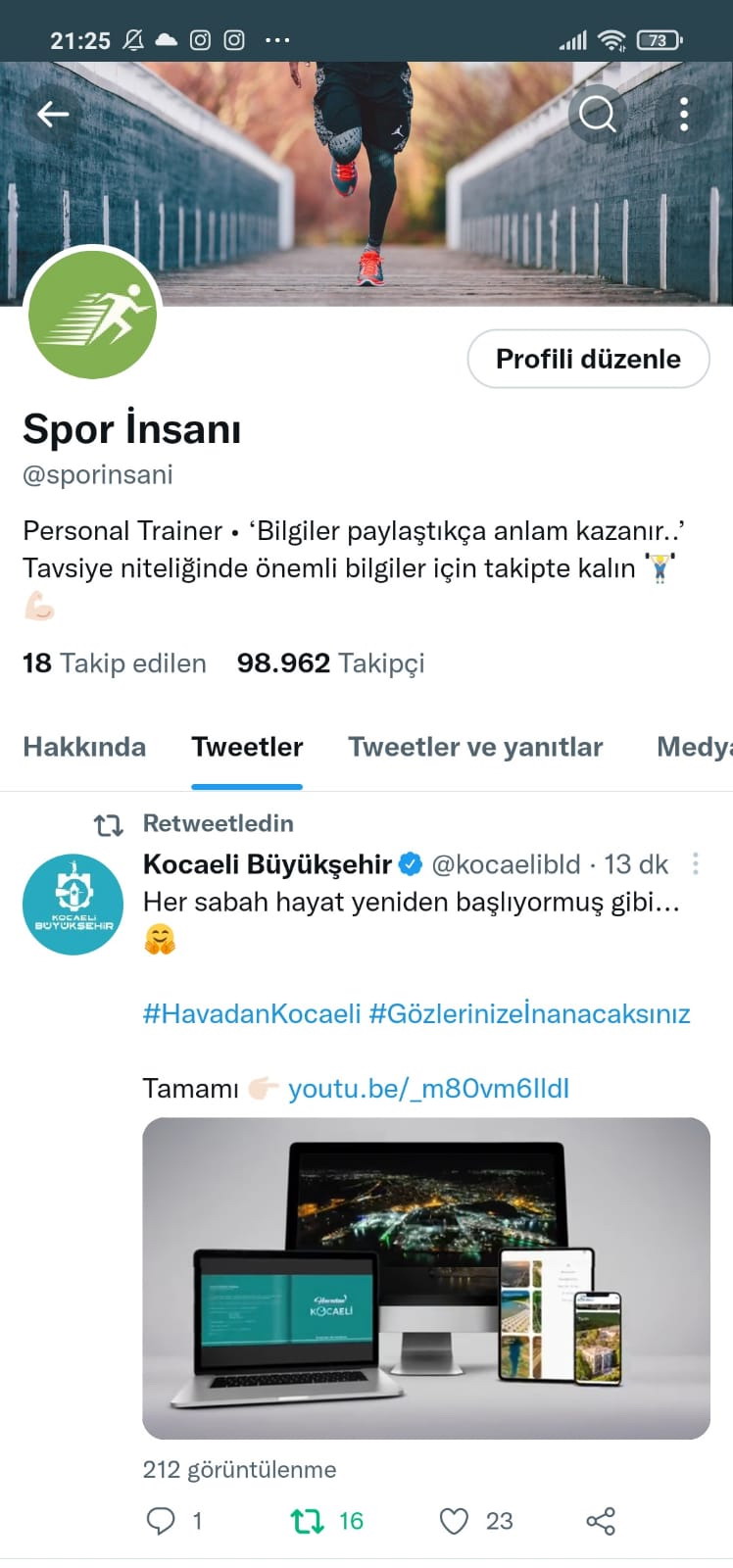The width and height of the screenshot is (733, 1568).
Task: View the Spor İnsanı profile picture
Action: [93, 314]
